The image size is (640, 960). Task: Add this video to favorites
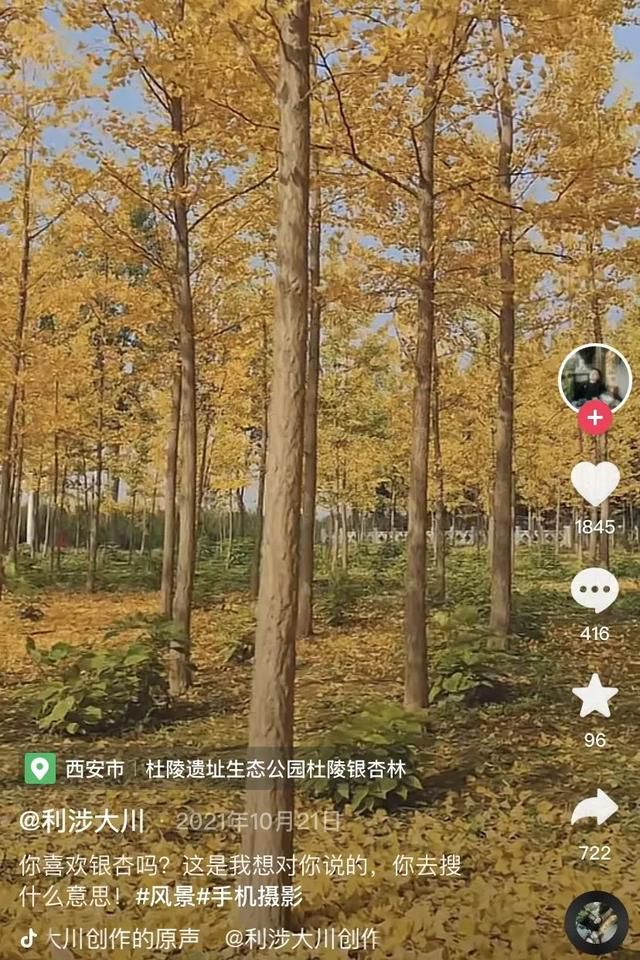click(x=595, y=696)
